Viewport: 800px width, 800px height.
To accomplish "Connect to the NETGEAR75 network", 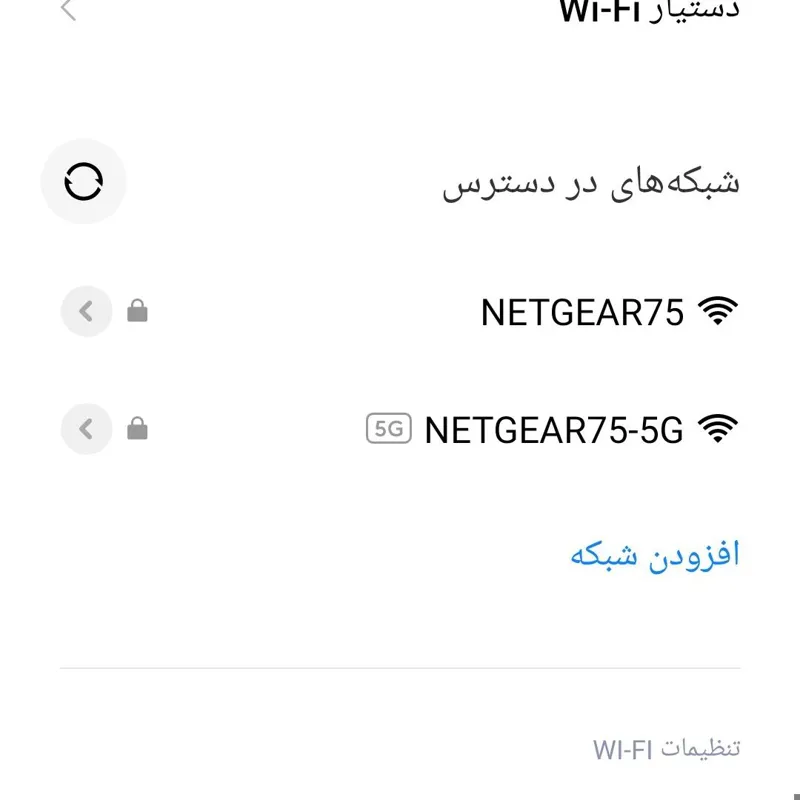I will (x=582, y=313).
